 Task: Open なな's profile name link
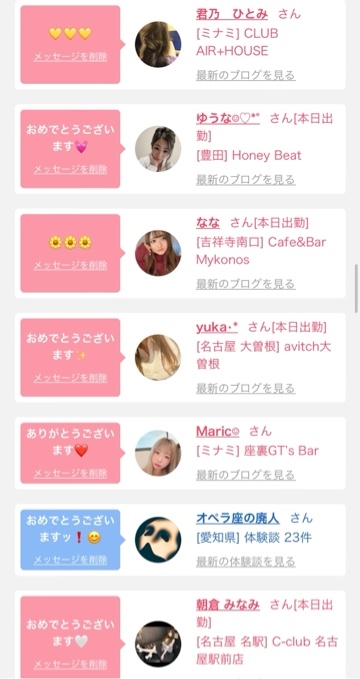[208, 223]
